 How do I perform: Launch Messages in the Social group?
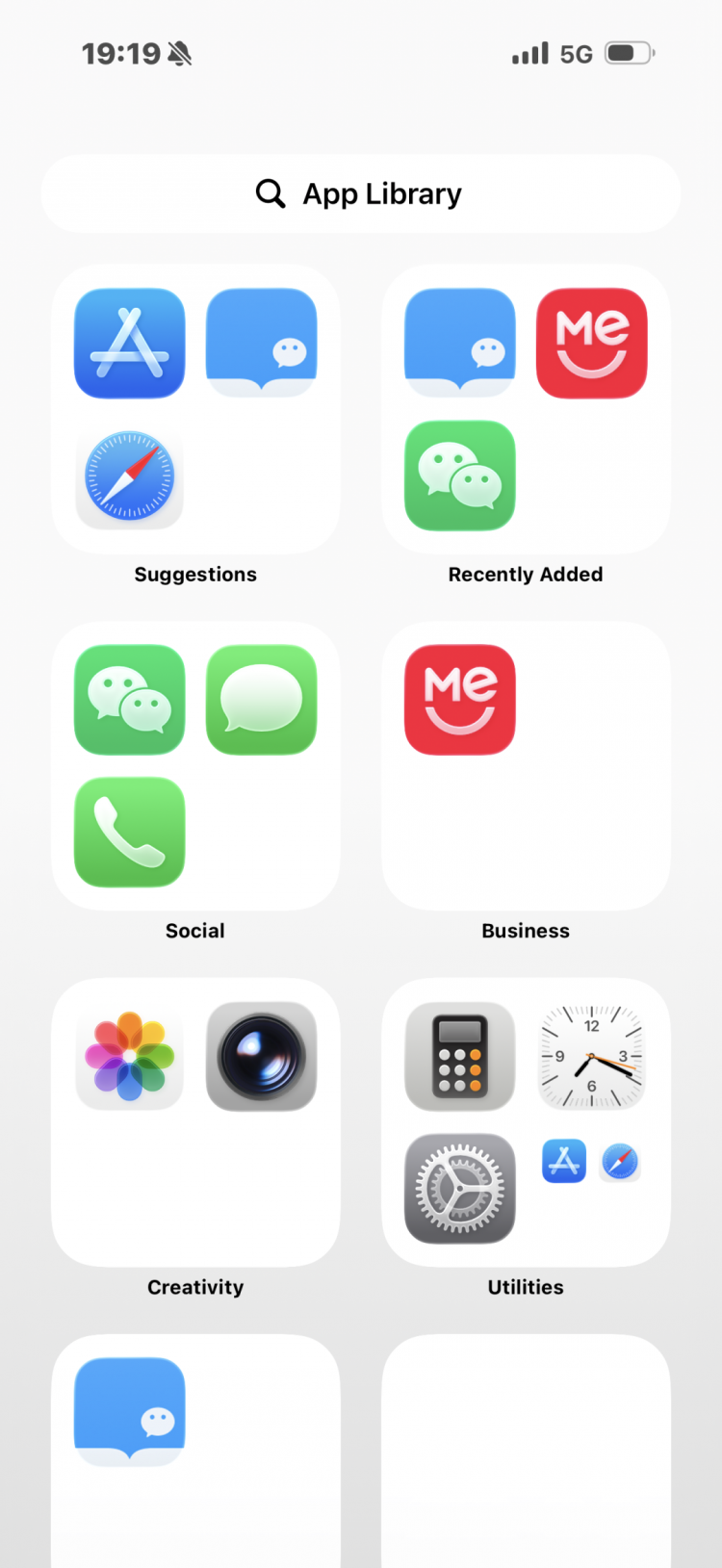pos(262,700)
